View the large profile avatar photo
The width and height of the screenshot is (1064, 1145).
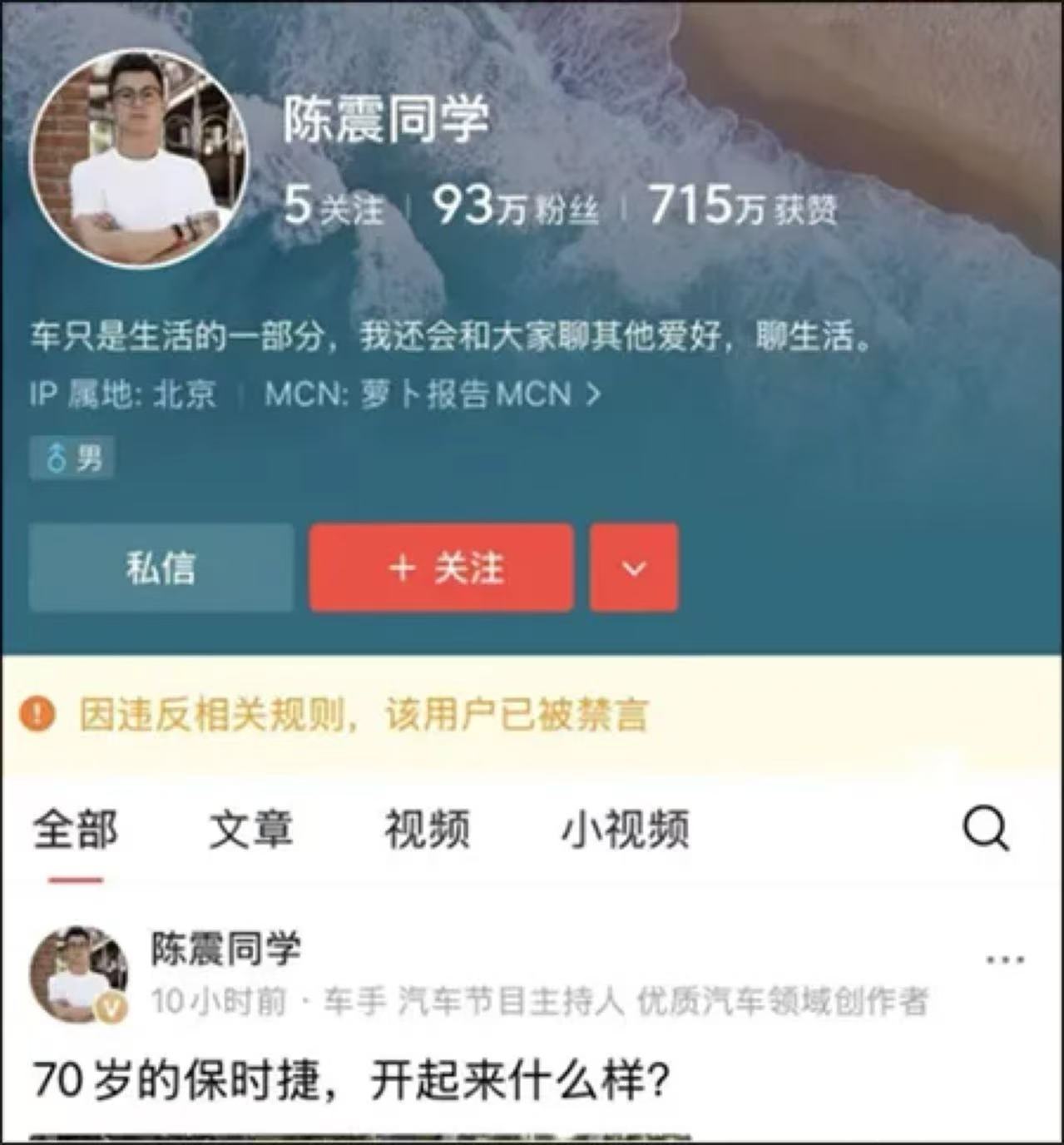tap(139, 159)
